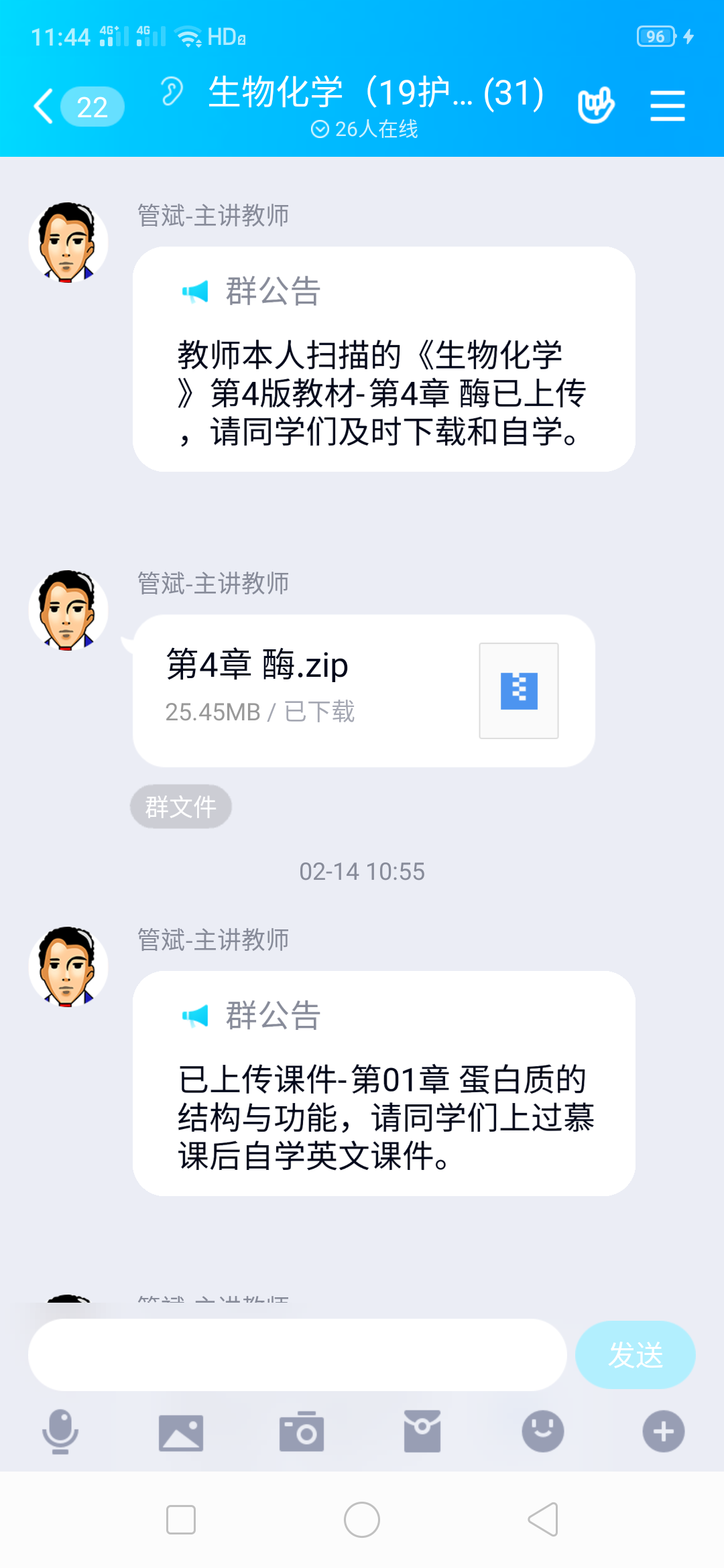Screen dimensions: 724x1568
Task: Open the group menu hamburger icon
Action: [667, 106]
